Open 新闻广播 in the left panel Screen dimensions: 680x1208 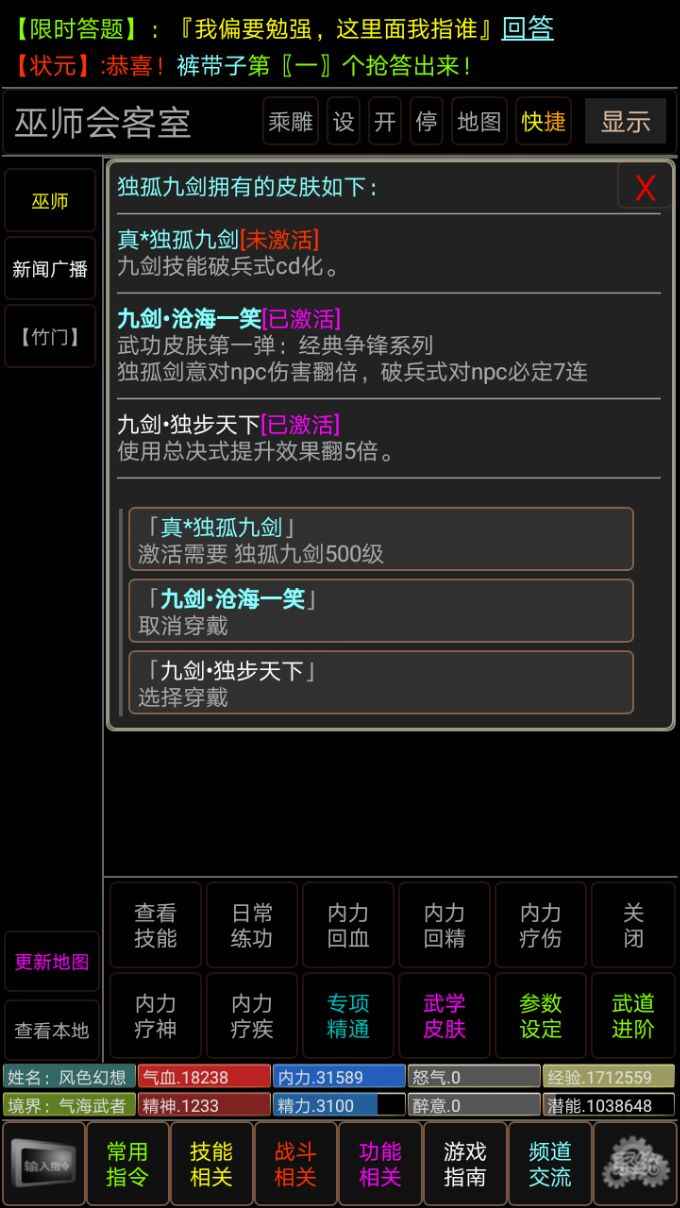pos(50,269)
